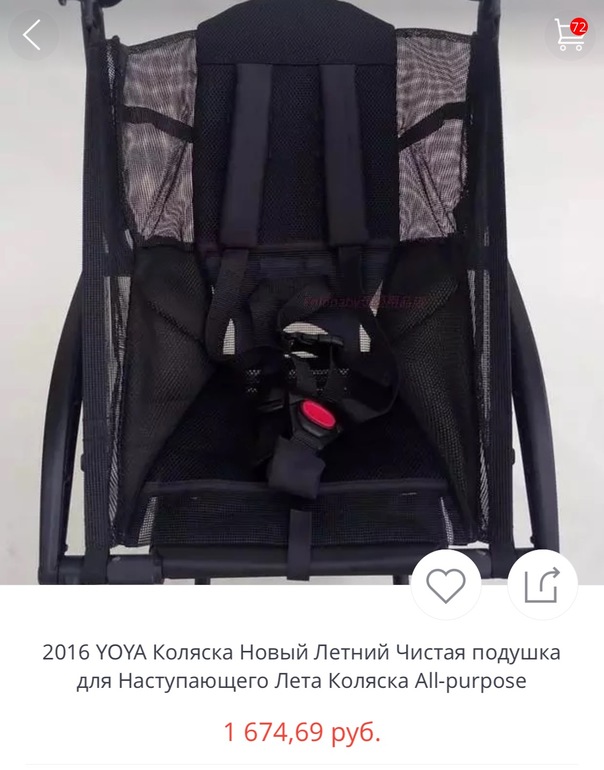604x770 pixels.
Task: Share this product listing
Action: pos(542,585)
